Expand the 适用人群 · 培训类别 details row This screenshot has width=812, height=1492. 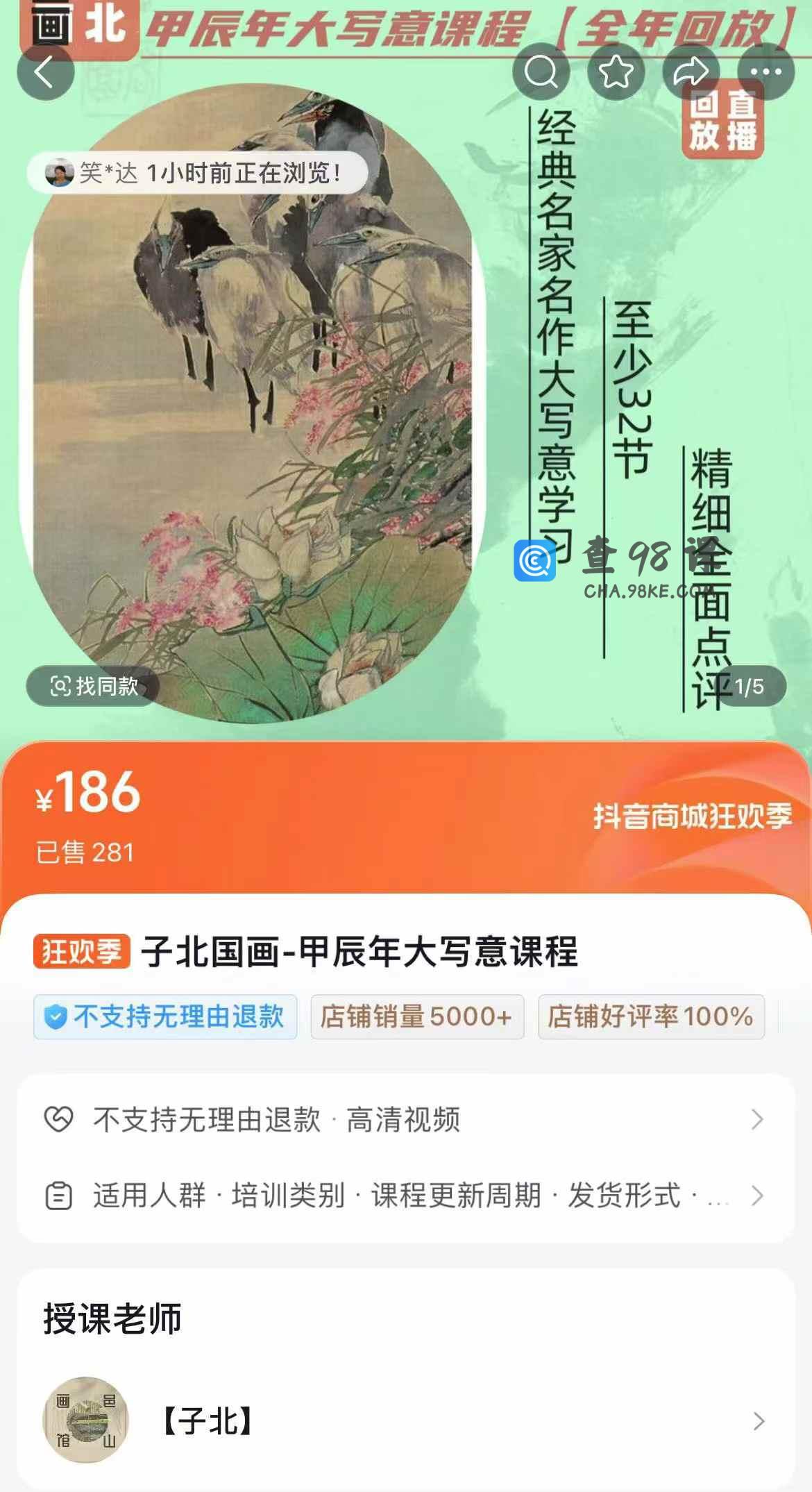405,1196
